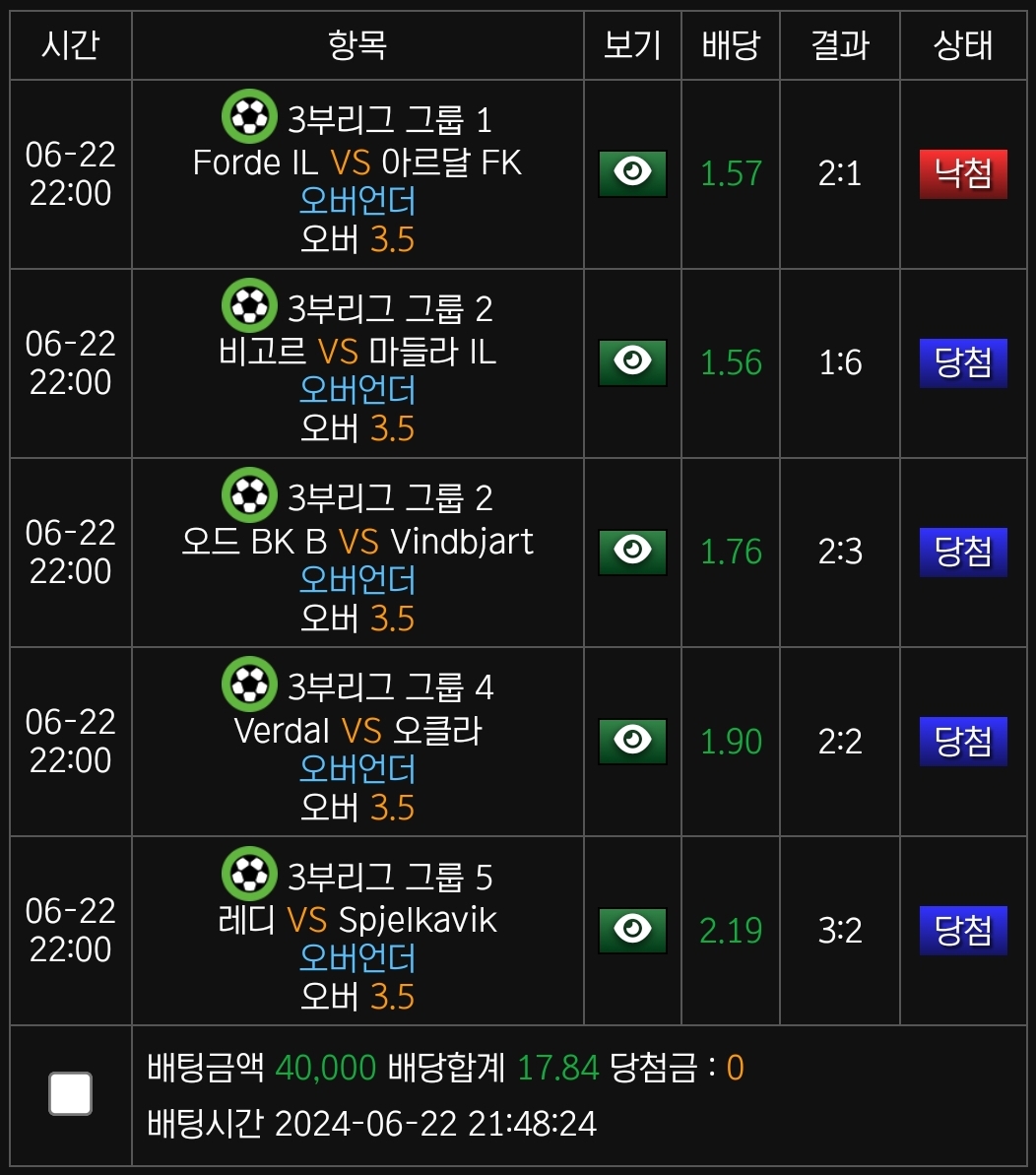Tap the view eye for Forde IL match
Viewport: 1036px width, 1175px height.
(x=632, y=173)
